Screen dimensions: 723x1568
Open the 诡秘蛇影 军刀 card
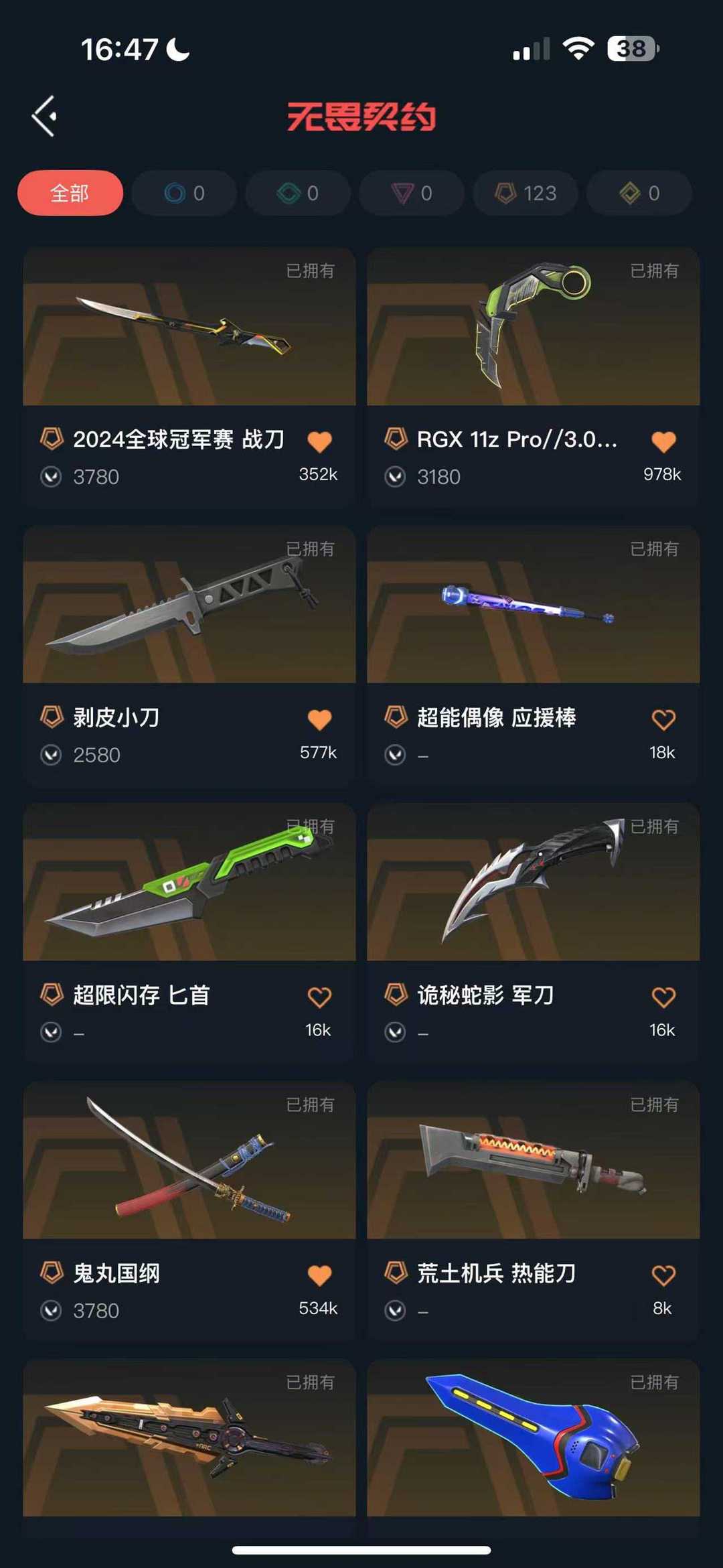coord(534,932)
